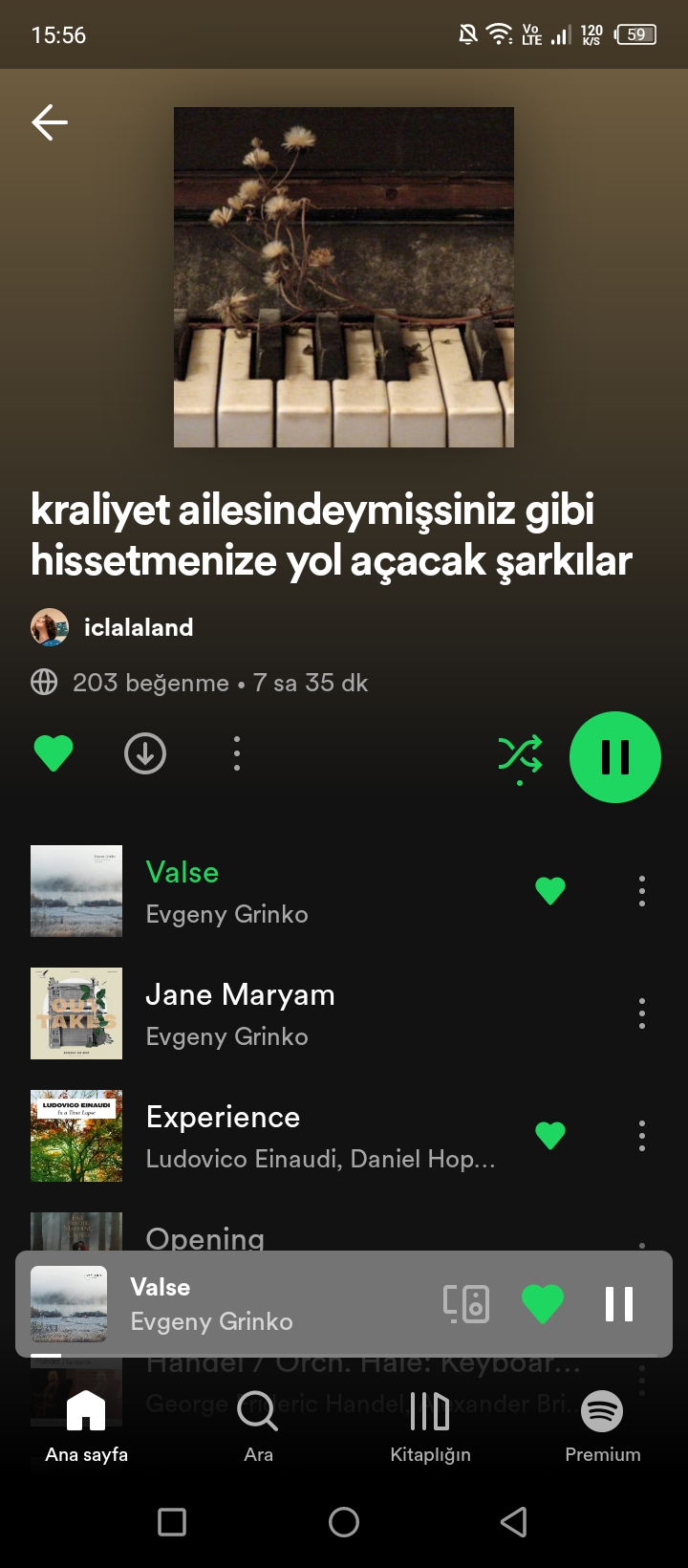Image resolution: width=688 pixels, height=1568 pixels.
Task: Open more options for Valse track
Action: tap(642, 891)
